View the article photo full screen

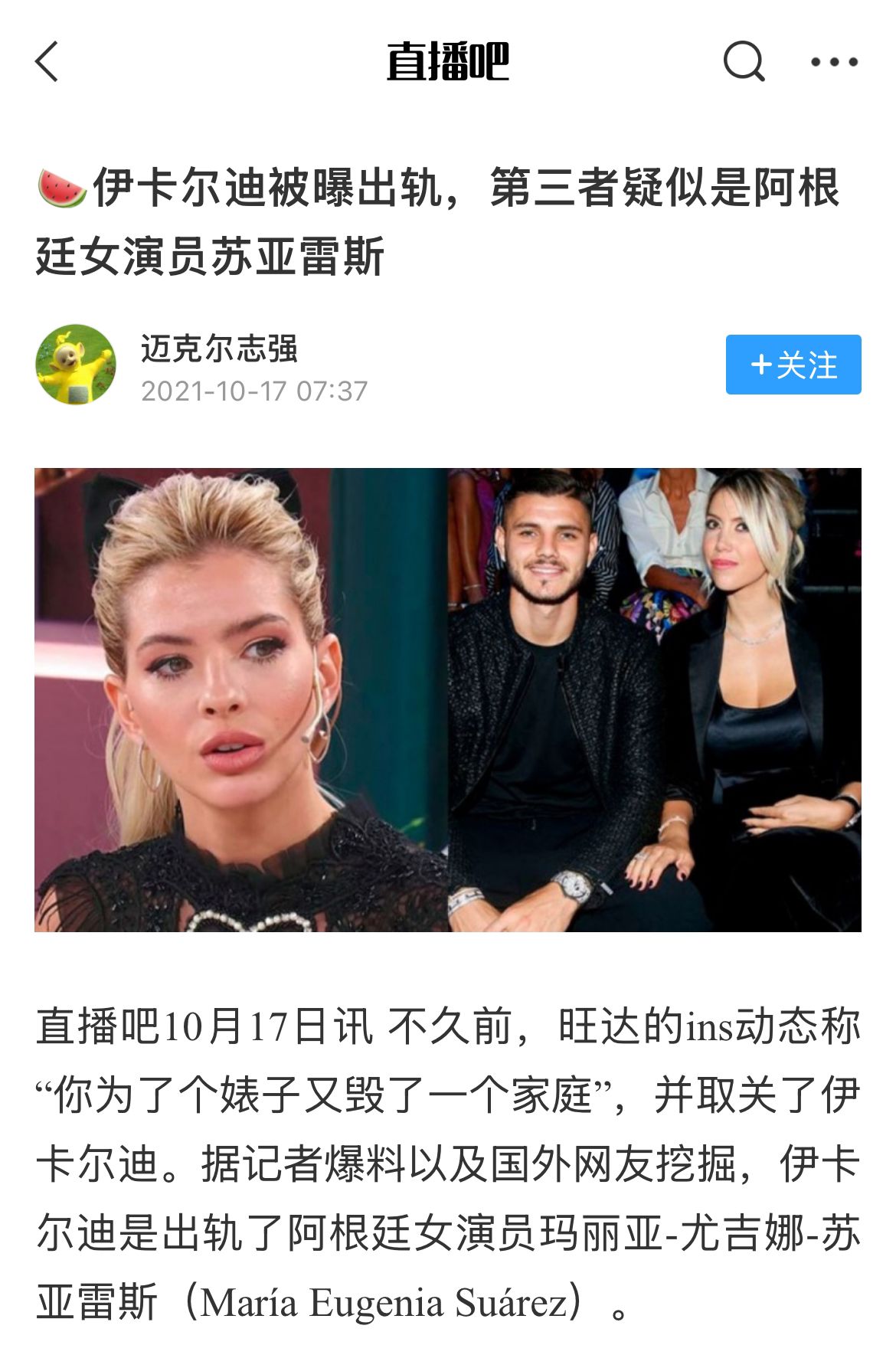pyautogui.click(x=447, y=699)
